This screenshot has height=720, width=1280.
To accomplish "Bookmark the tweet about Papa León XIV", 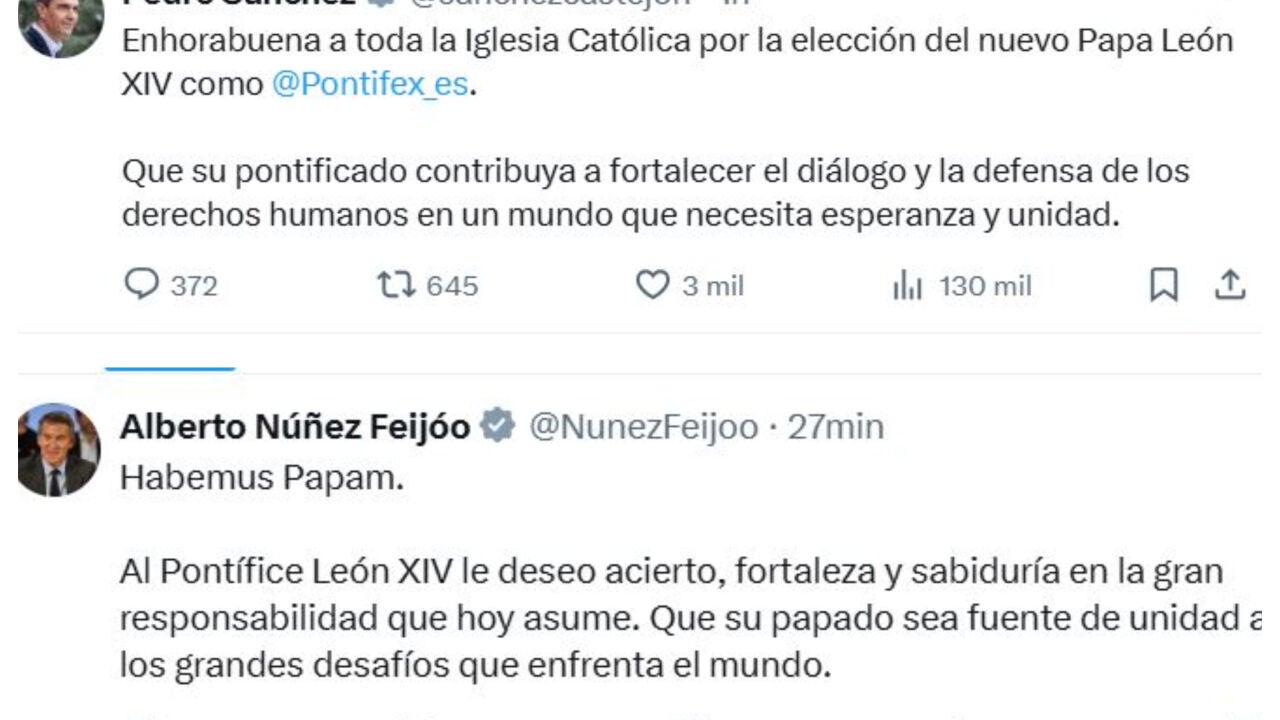I will [x=1163, y=286].
